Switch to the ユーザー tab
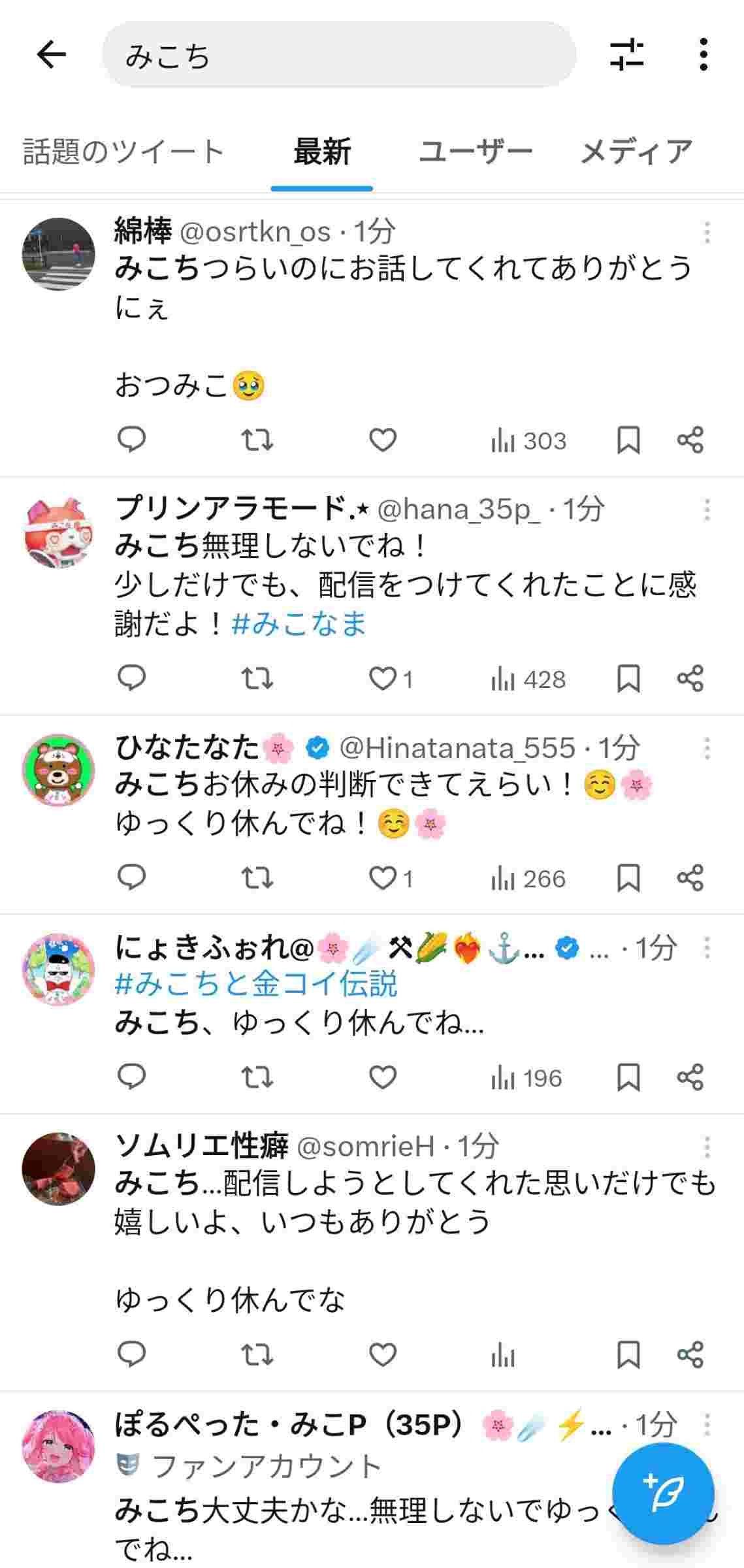The image size is (744, 1568). point(475,152)
